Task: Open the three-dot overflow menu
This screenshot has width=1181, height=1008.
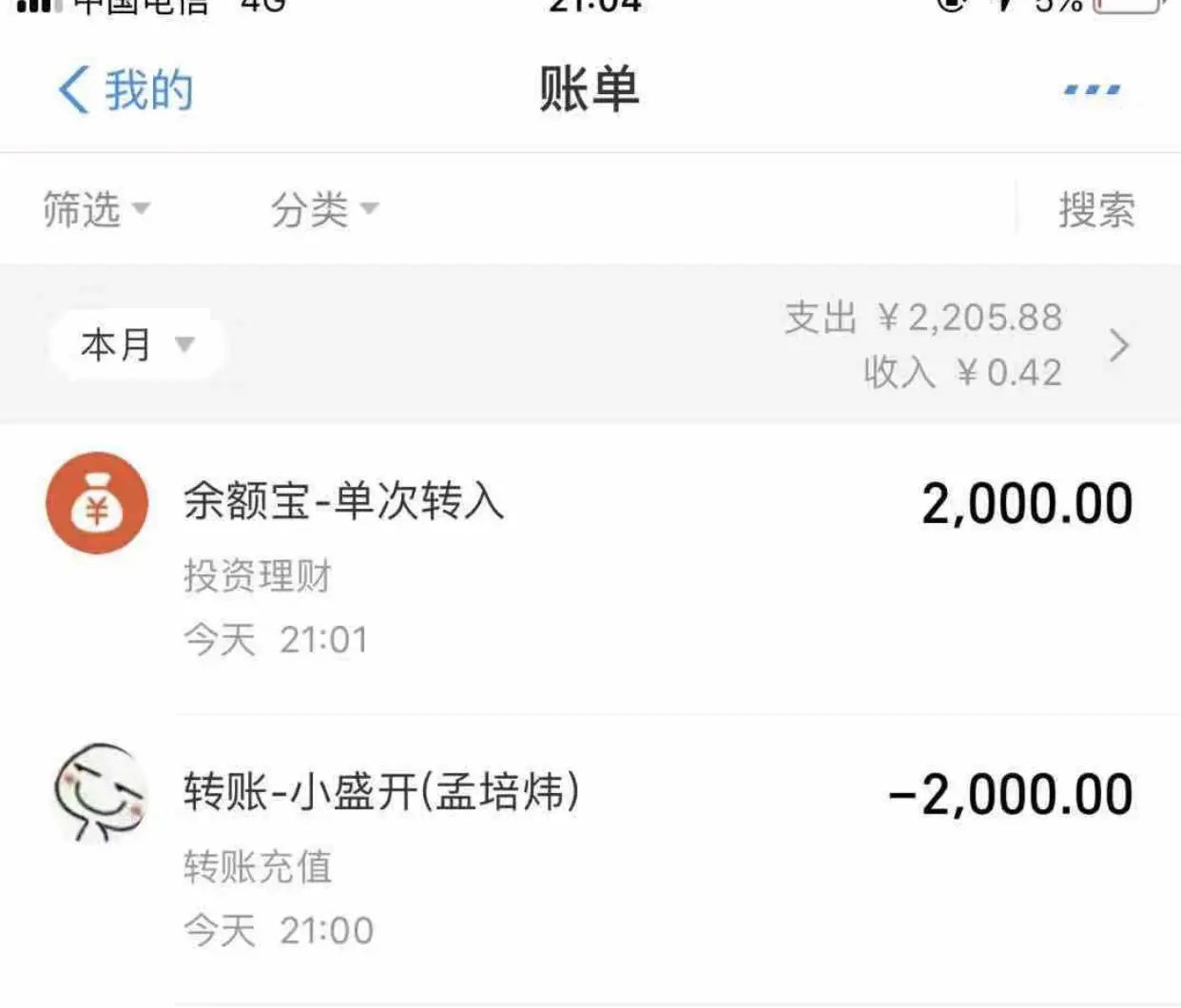Action: (1092, 90)
